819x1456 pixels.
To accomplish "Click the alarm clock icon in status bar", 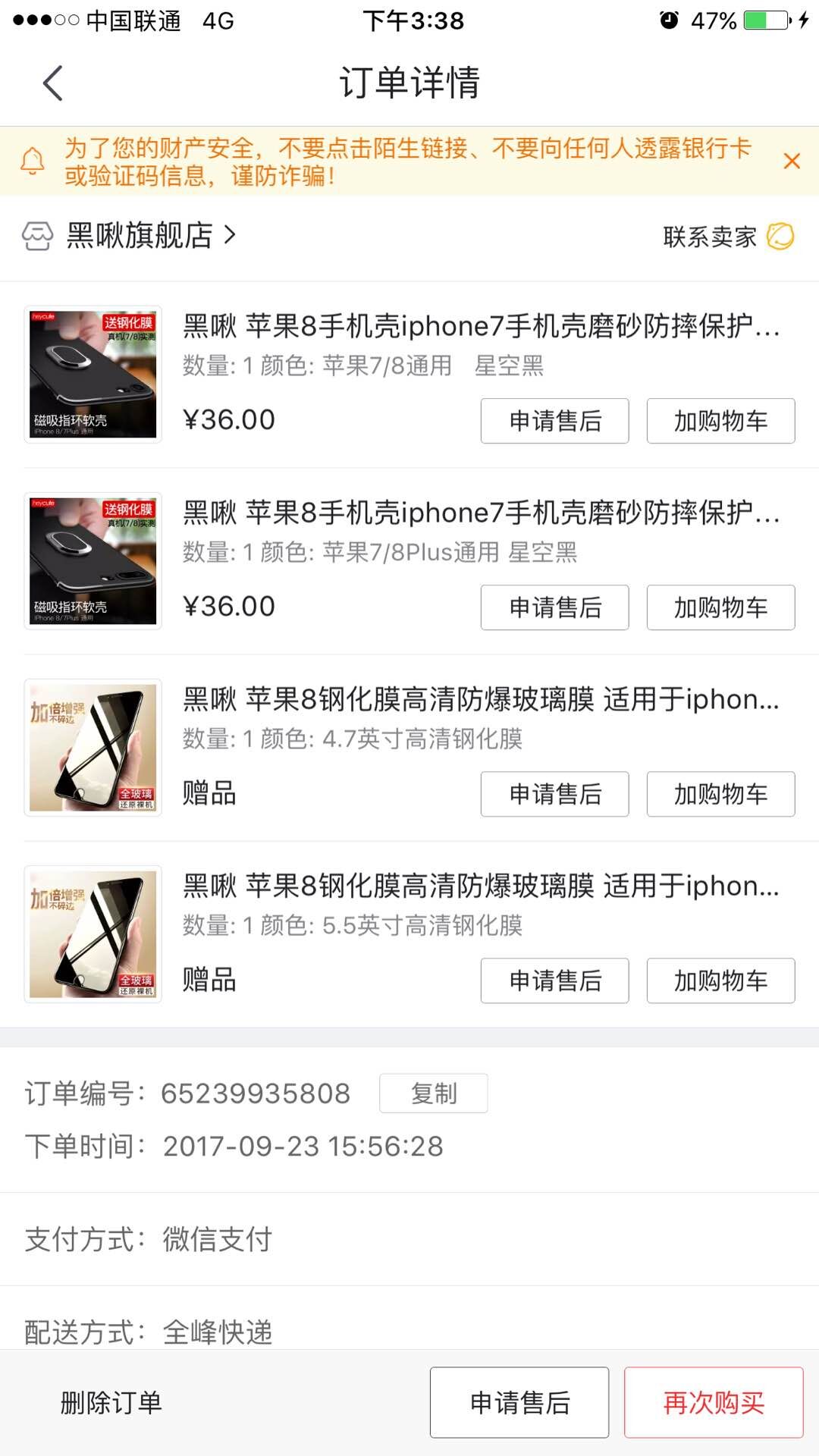I will point(667,20).
